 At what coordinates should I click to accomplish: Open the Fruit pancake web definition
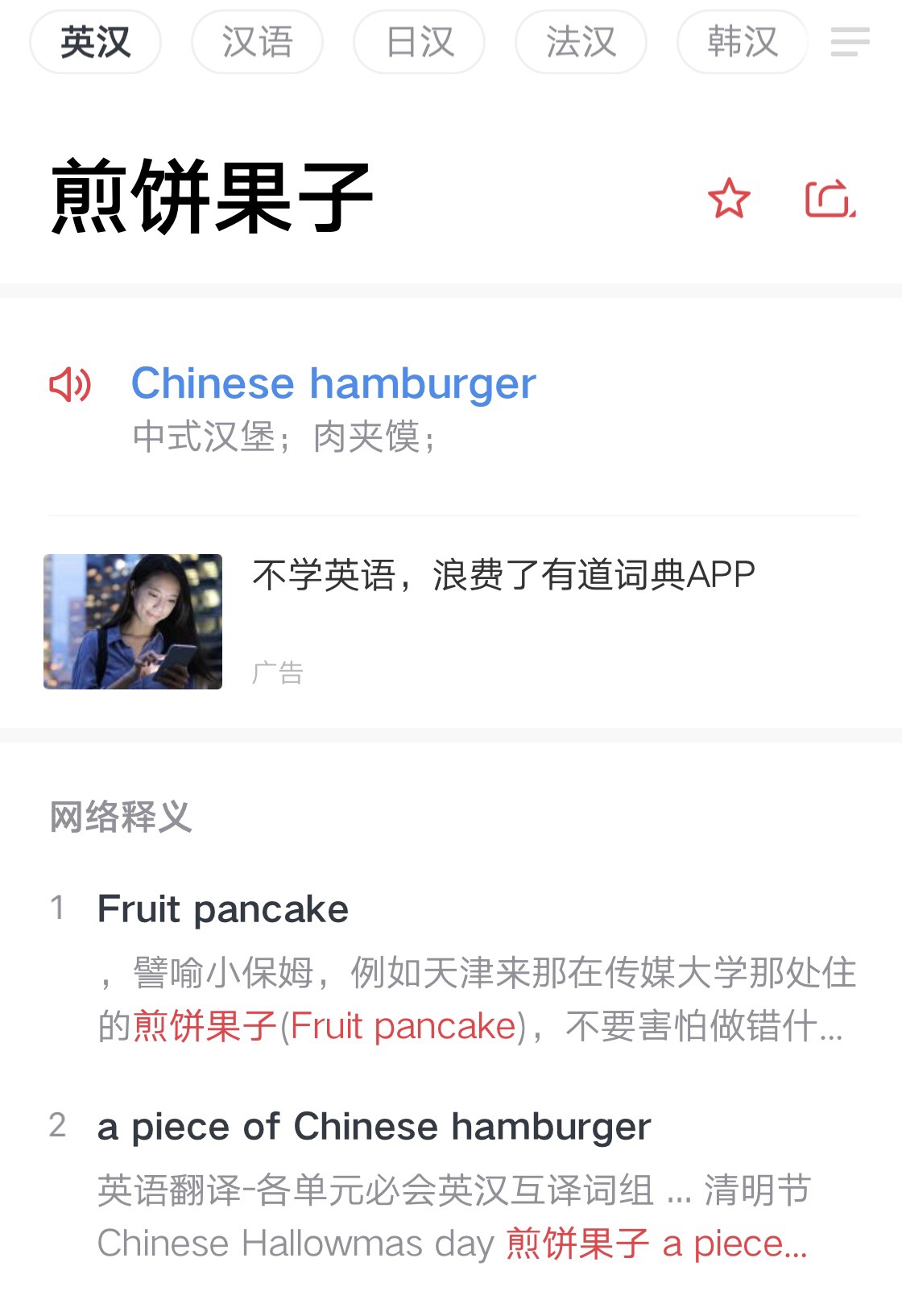[x=223, y=909]
